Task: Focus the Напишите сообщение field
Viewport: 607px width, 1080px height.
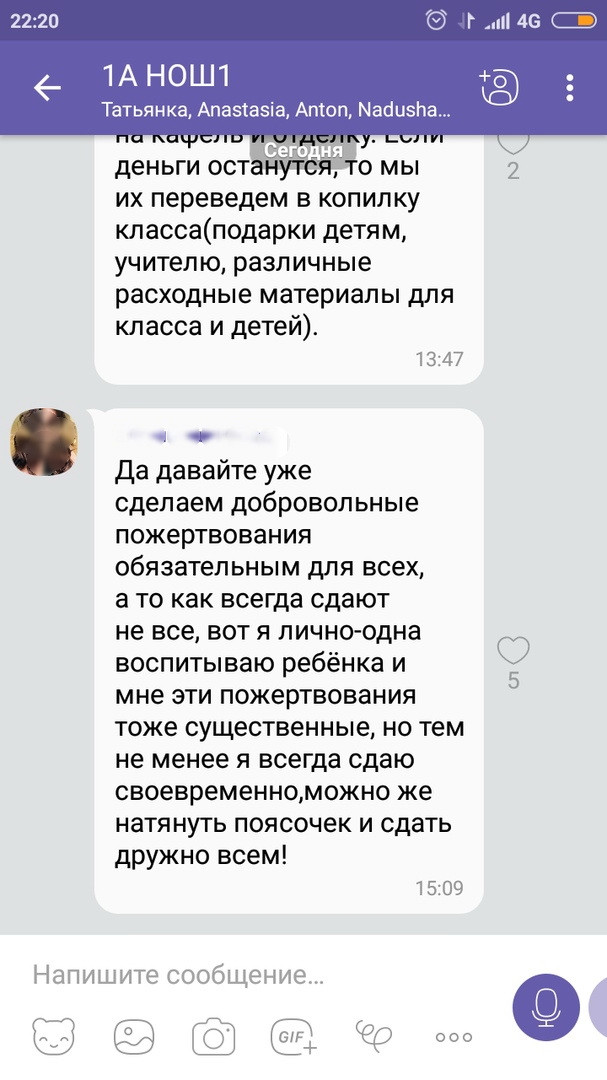Action: tap(260, 974)
